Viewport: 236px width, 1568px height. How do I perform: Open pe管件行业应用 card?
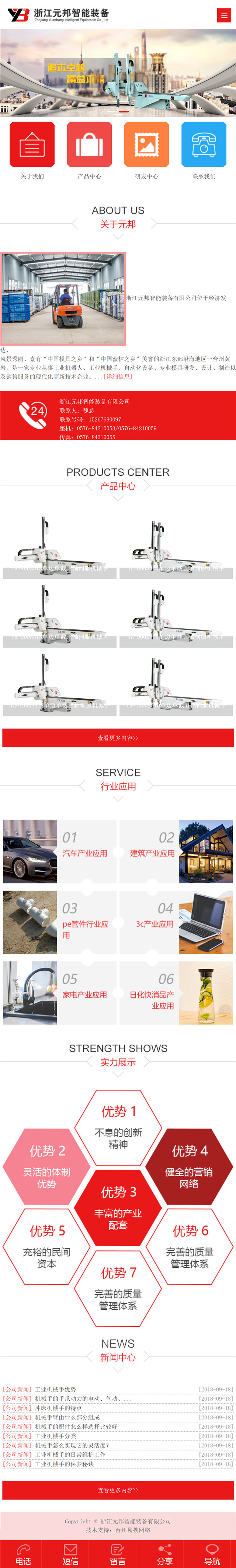tap(60, 922)
